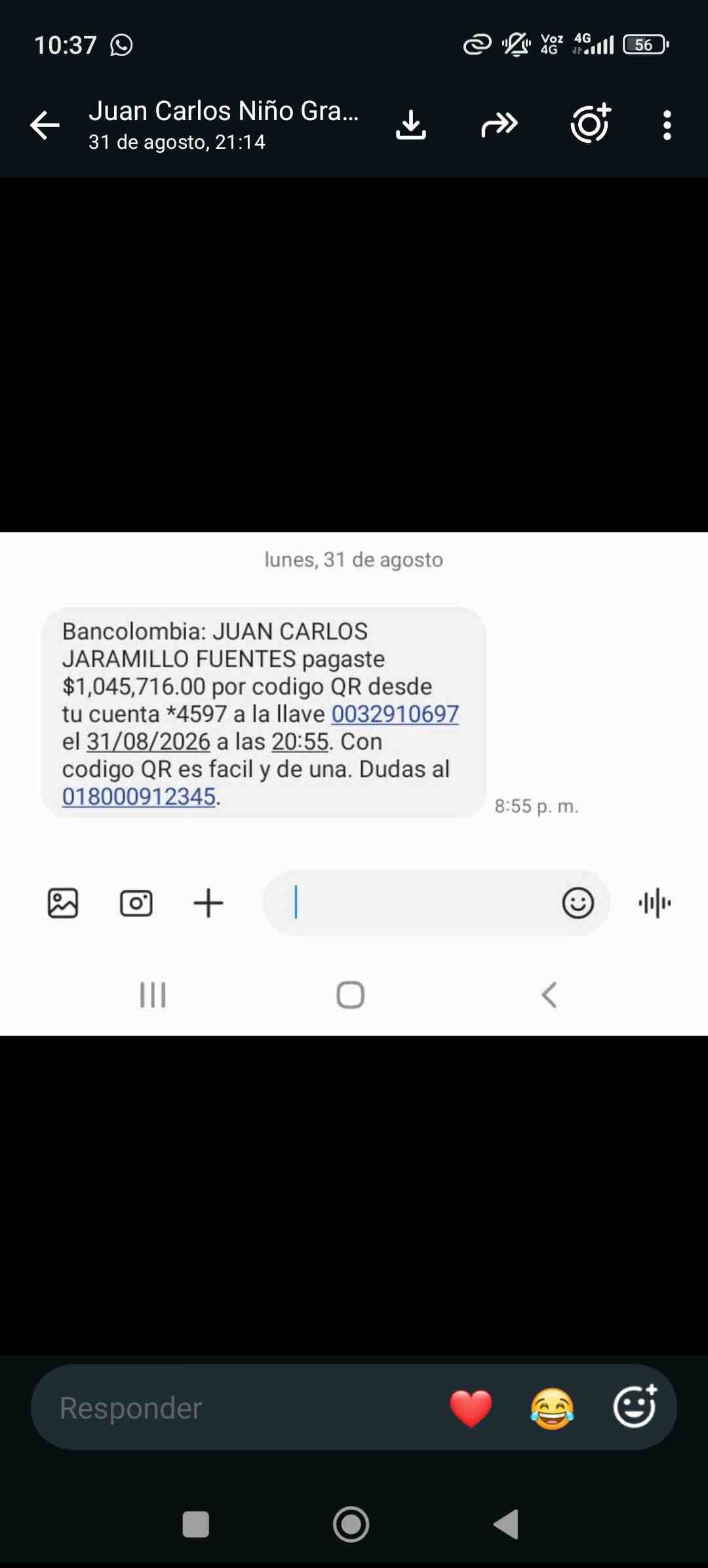708x1568 pixels.
Task: React with the laughing tears emoji
Action: pyautogui.click(x=553, y=1408)
